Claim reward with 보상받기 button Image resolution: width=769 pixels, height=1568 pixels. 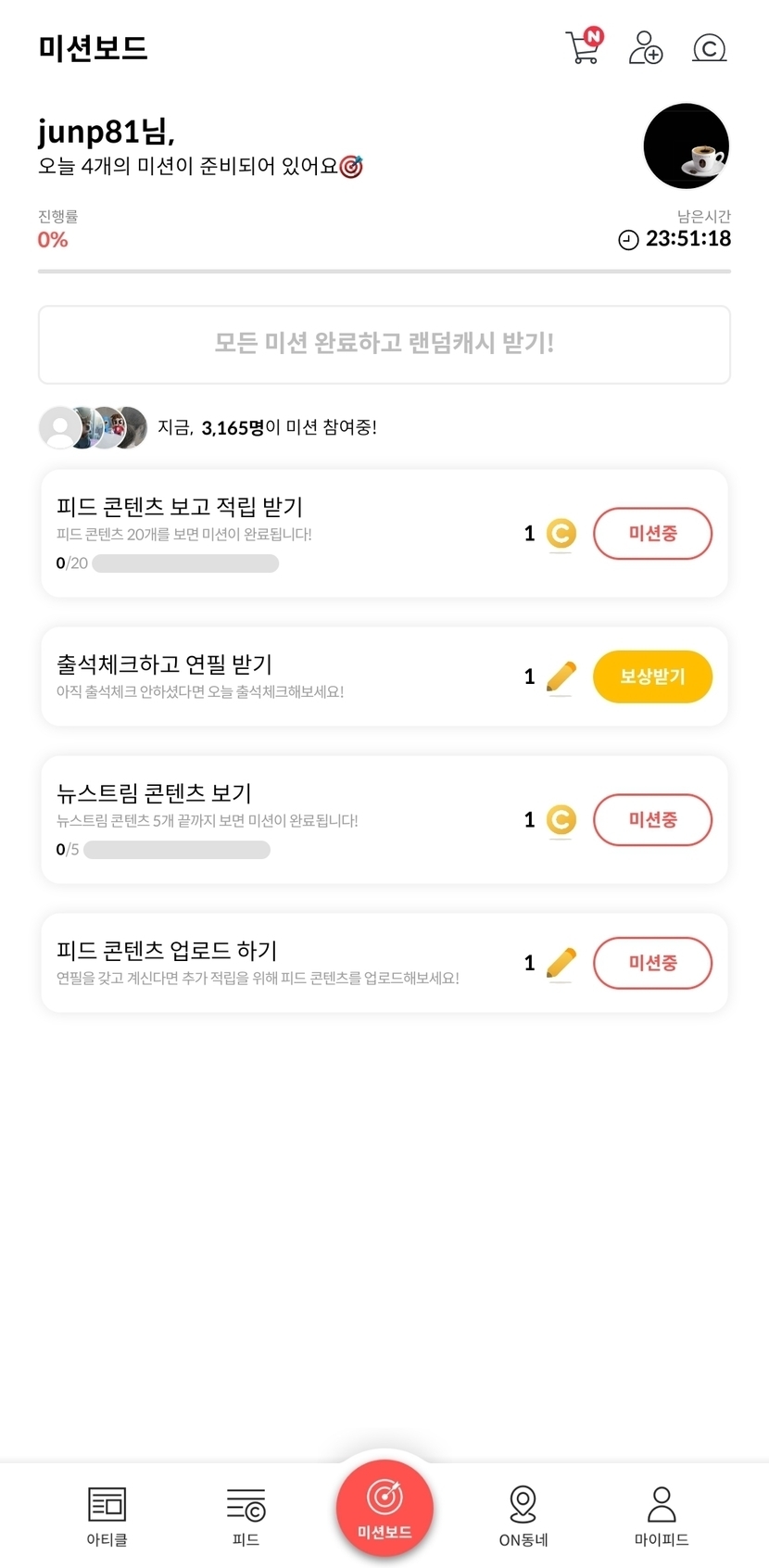652,677
